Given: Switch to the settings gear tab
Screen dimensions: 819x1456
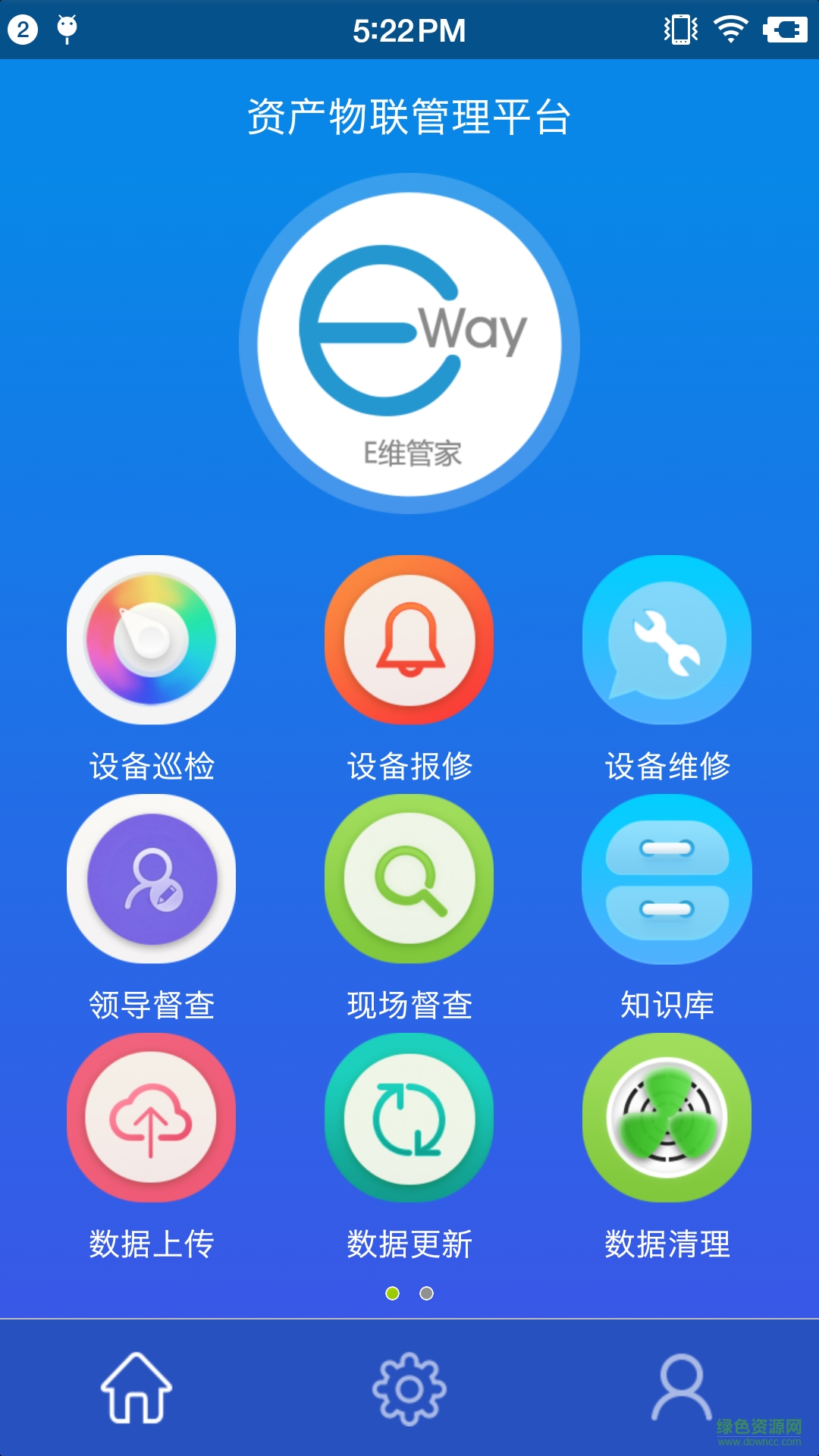Looking at the screenshot, I should (409, 1388).
